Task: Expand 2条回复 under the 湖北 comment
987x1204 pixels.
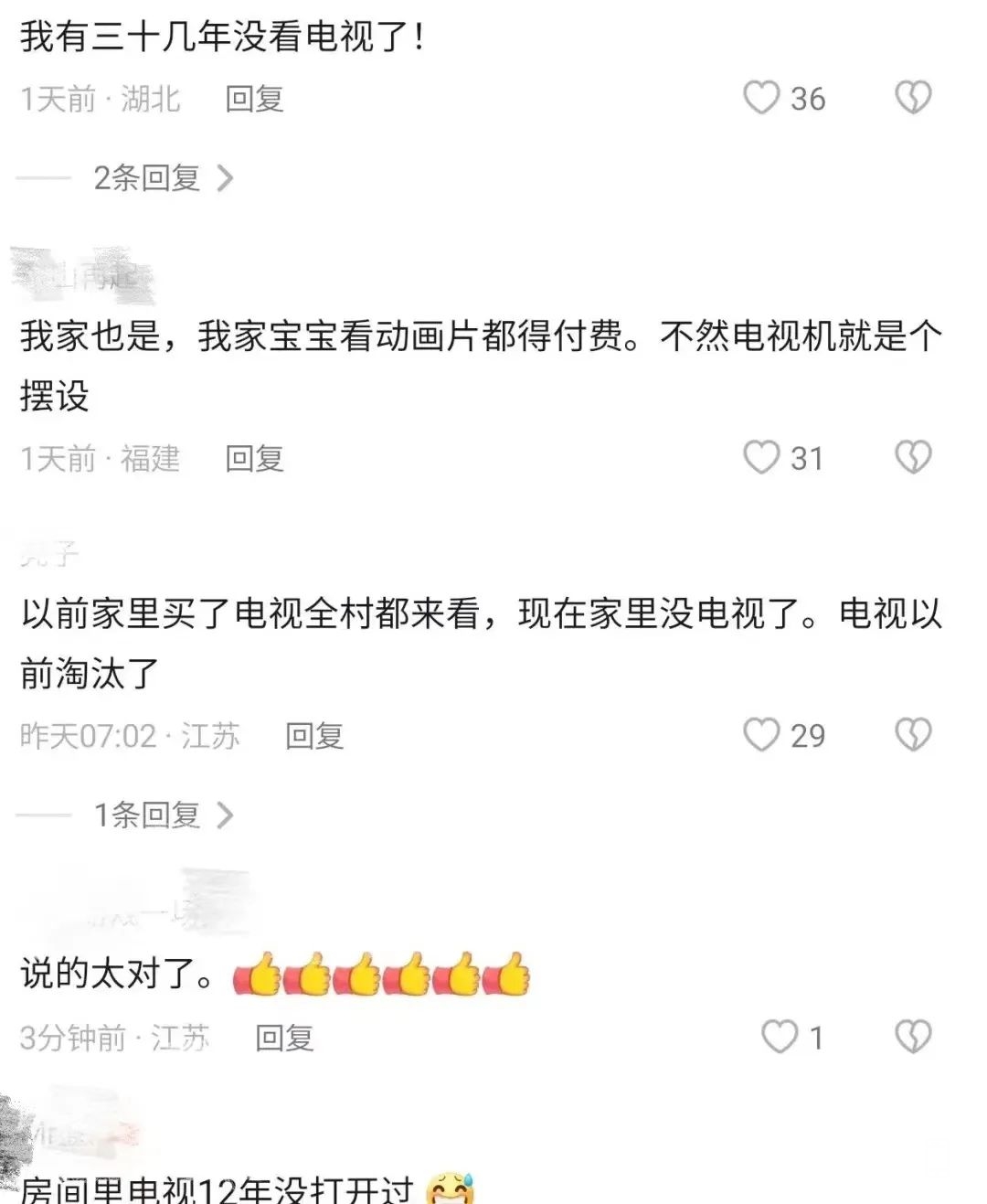Action: [x=164, y=177]
